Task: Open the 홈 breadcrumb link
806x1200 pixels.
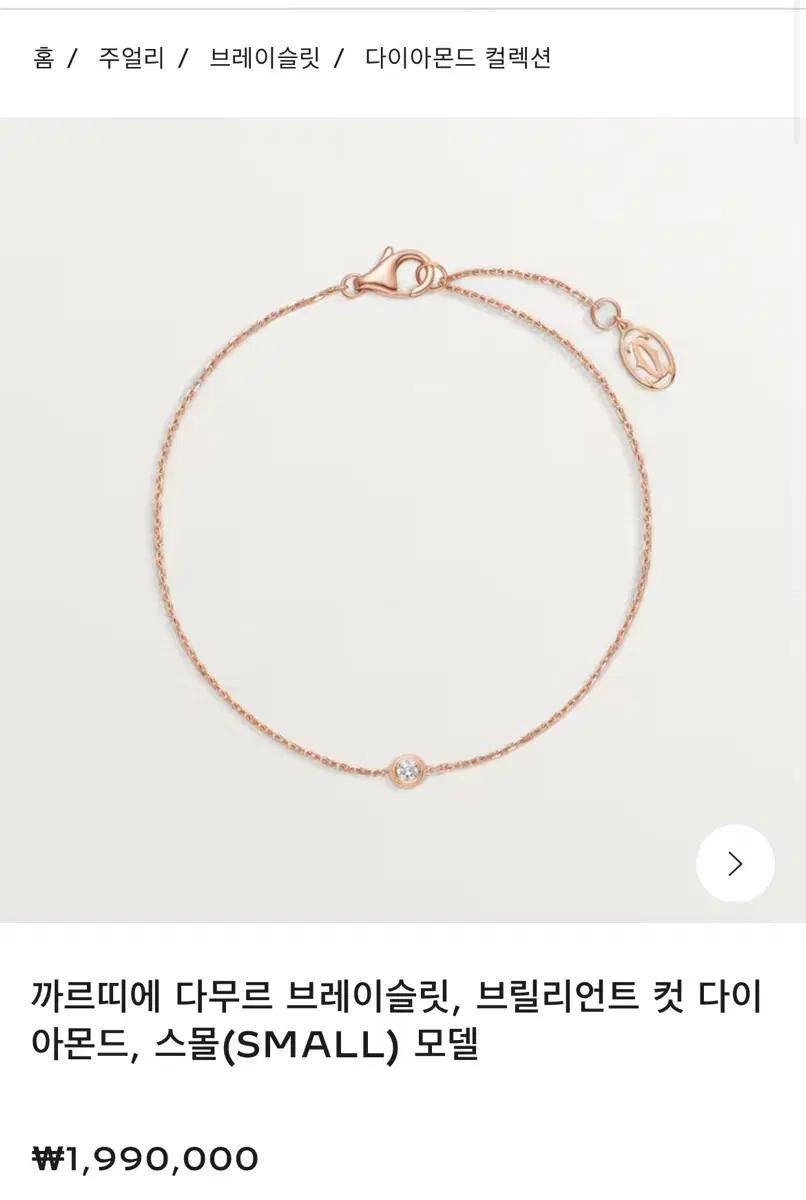Action: tap(40, 59)
